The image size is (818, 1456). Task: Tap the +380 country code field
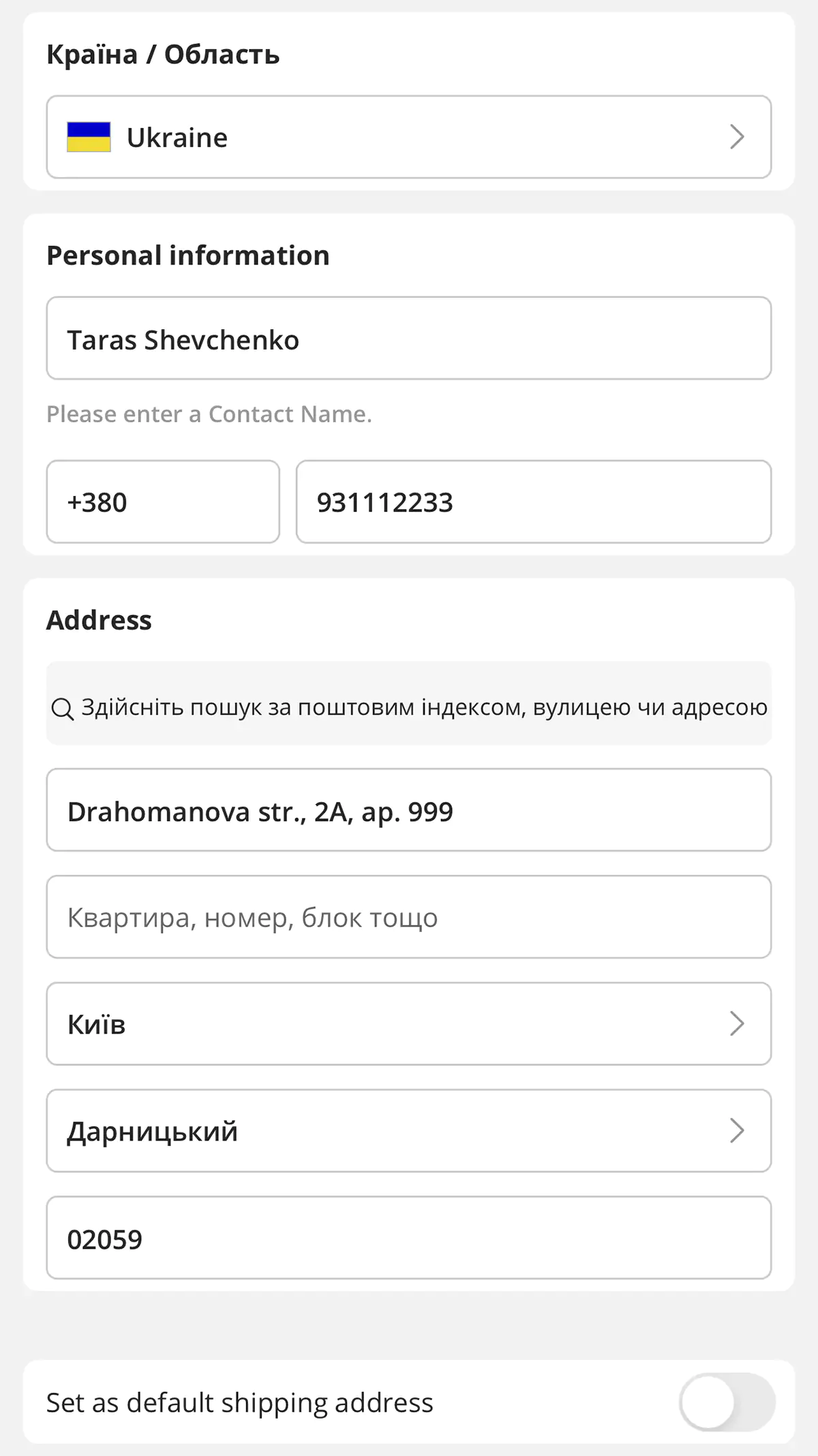163,502
